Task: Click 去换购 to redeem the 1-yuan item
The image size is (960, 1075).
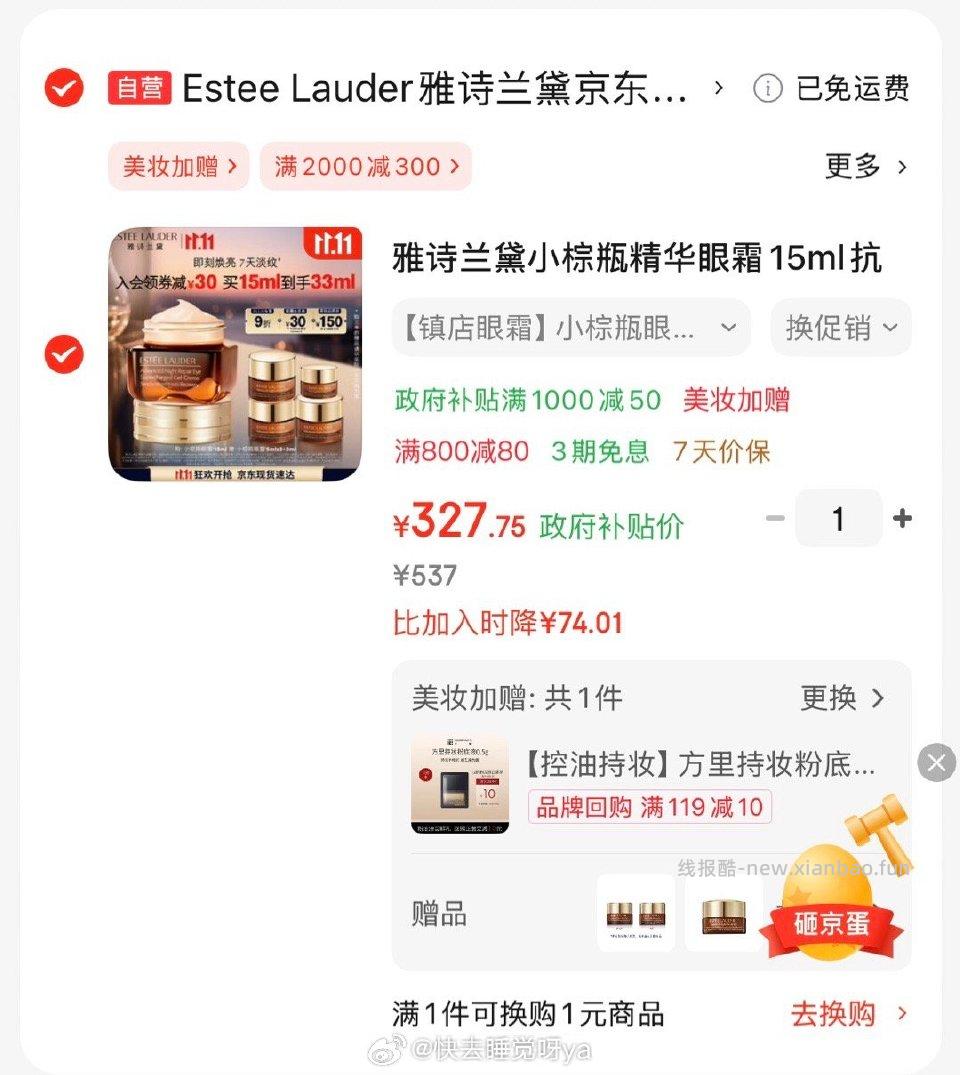Action: coord(841,1015)
